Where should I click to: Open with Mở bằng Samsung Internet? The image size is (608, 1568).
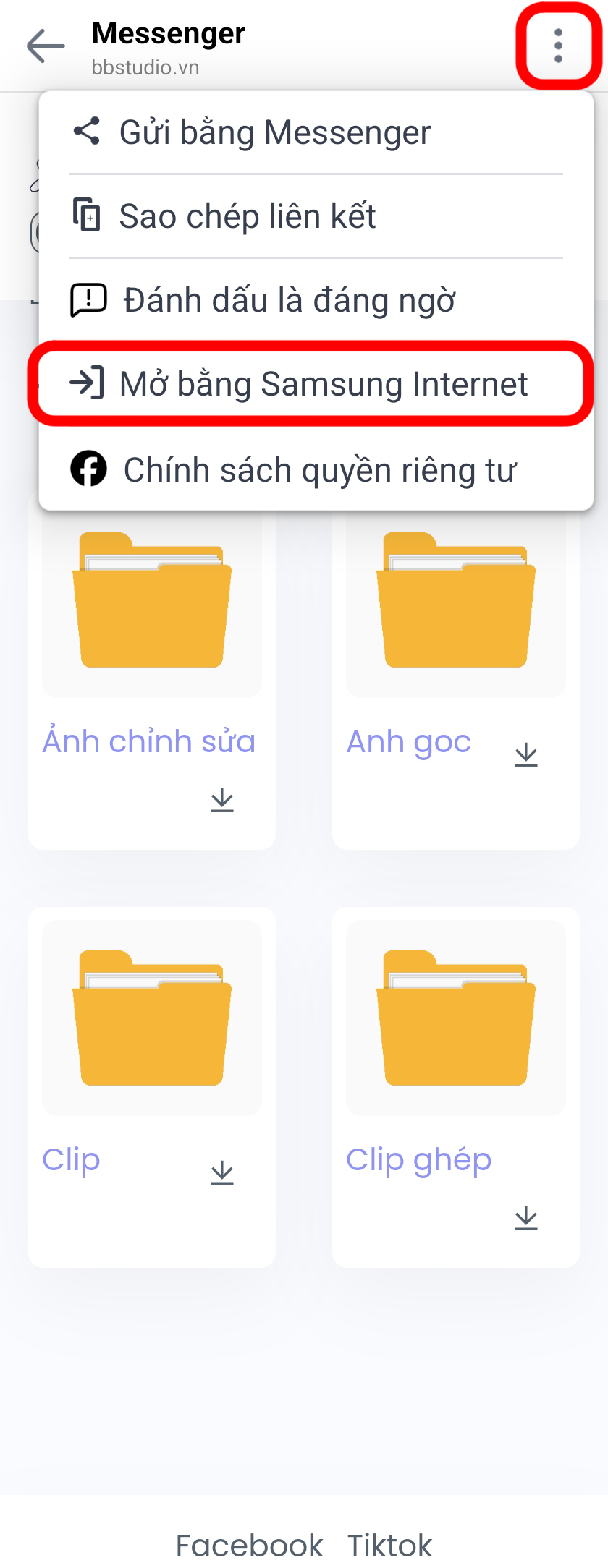tap(323, 384)
